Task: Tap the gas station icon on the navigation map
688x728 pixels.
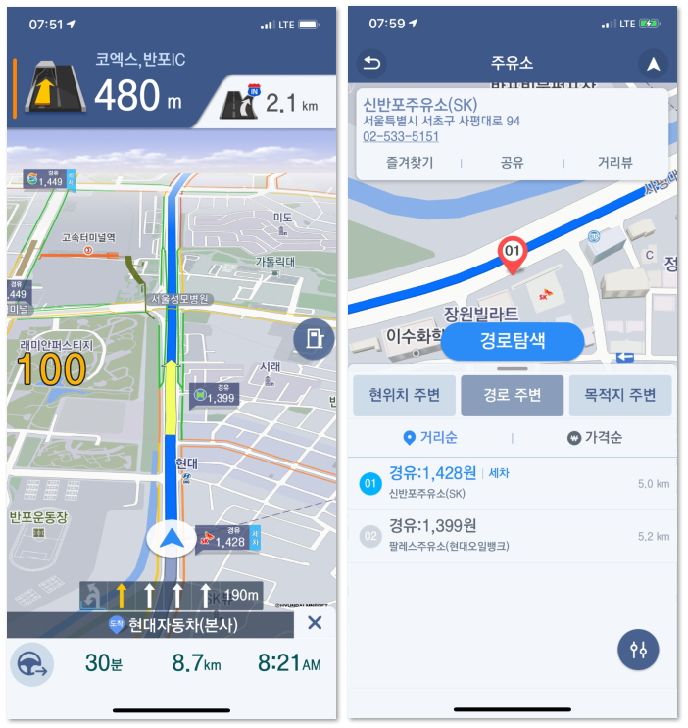Action: tap(314, 338)
